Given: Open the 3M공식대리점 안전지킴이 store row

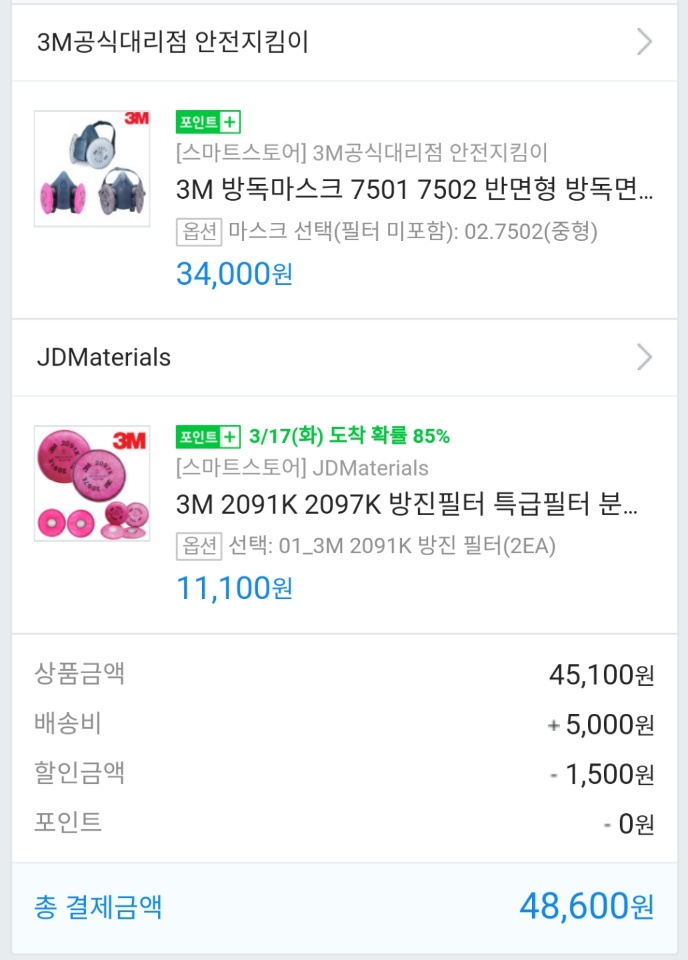Looking at the screenshot, I should point(343,42).
